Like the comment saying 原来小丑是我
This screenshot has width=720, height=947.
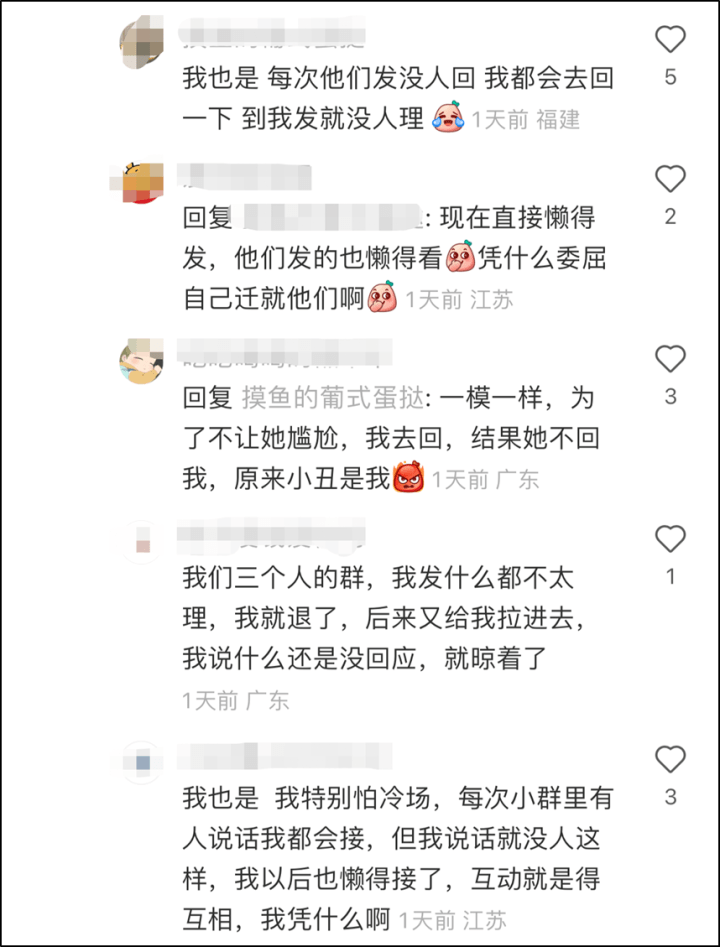[x=669, y=359]
